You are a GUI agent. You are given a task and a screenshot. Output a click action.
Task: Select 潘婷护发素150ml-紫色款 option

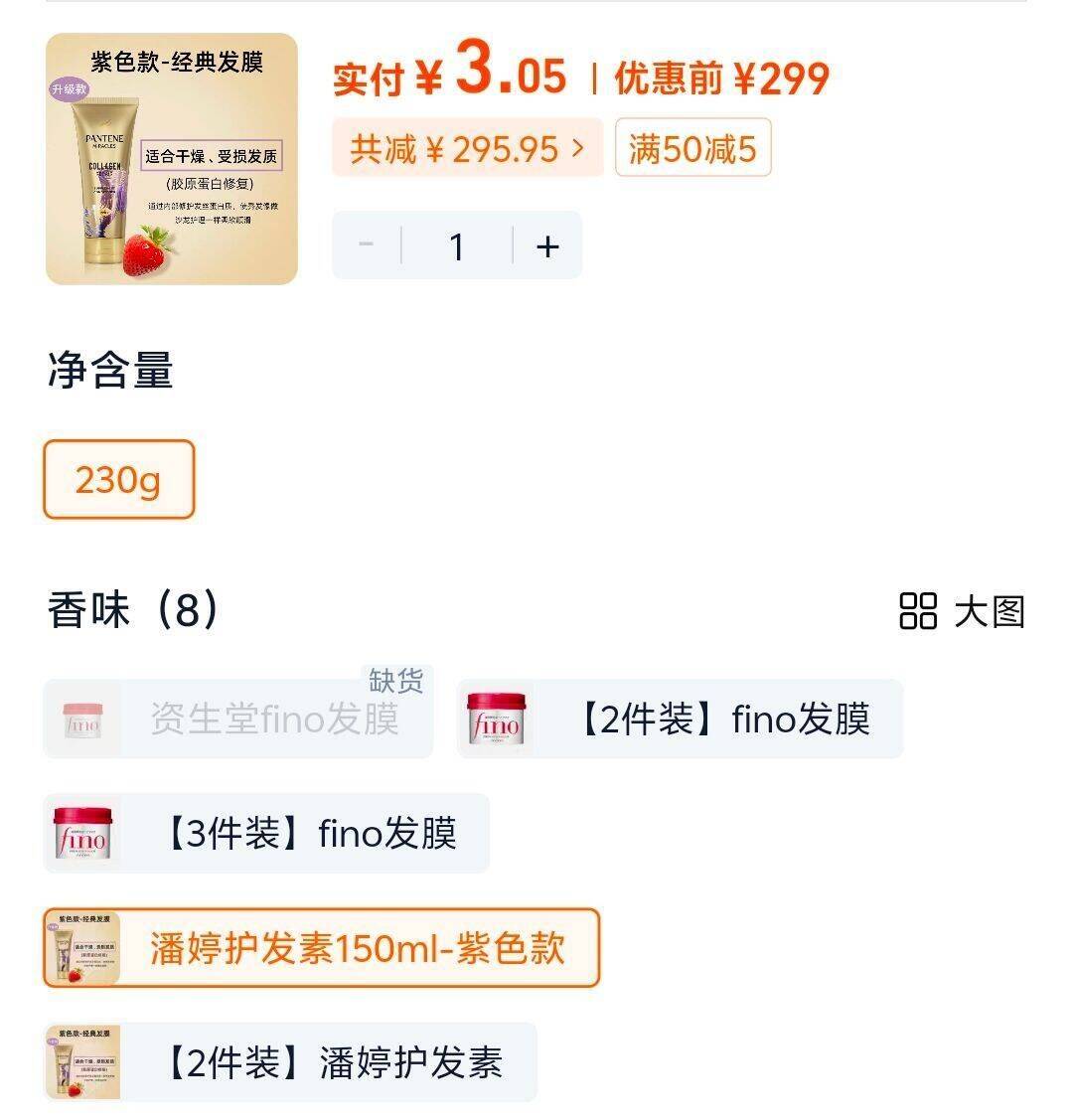click(x=321, y=948)
